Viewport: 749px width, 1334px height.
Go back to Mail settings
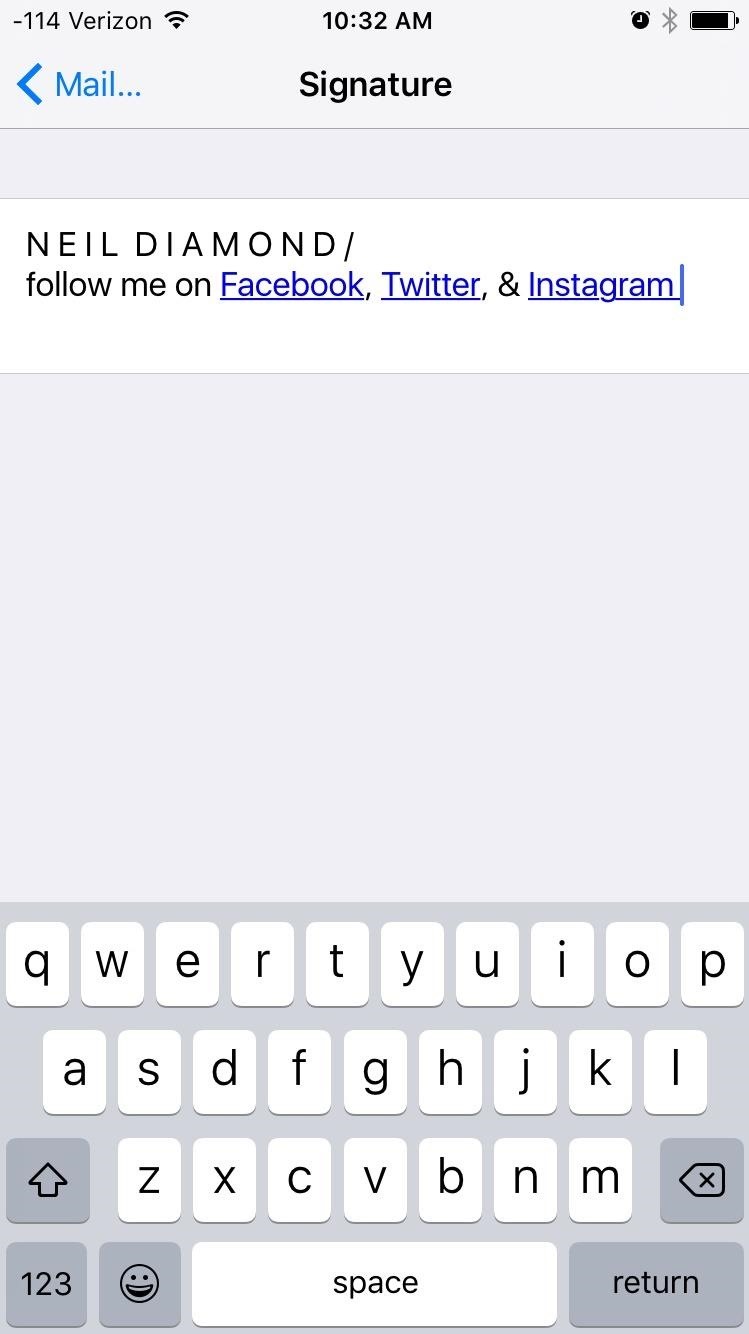(x=78, y=84)
